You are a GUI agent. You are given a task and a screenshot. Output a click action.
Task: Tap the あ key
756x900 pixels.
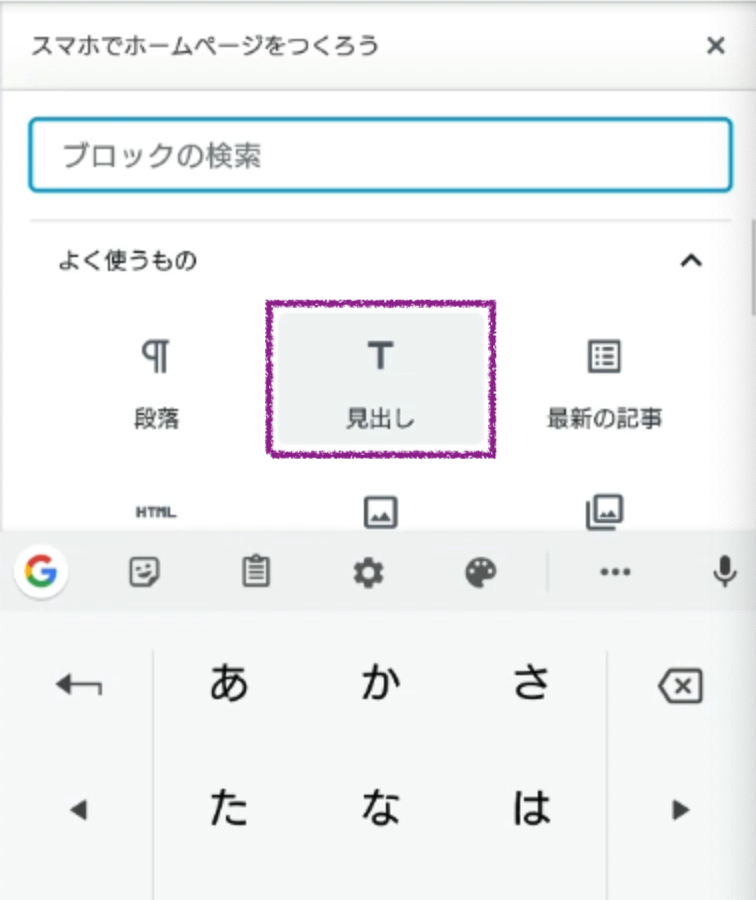[x=229, y=686]
